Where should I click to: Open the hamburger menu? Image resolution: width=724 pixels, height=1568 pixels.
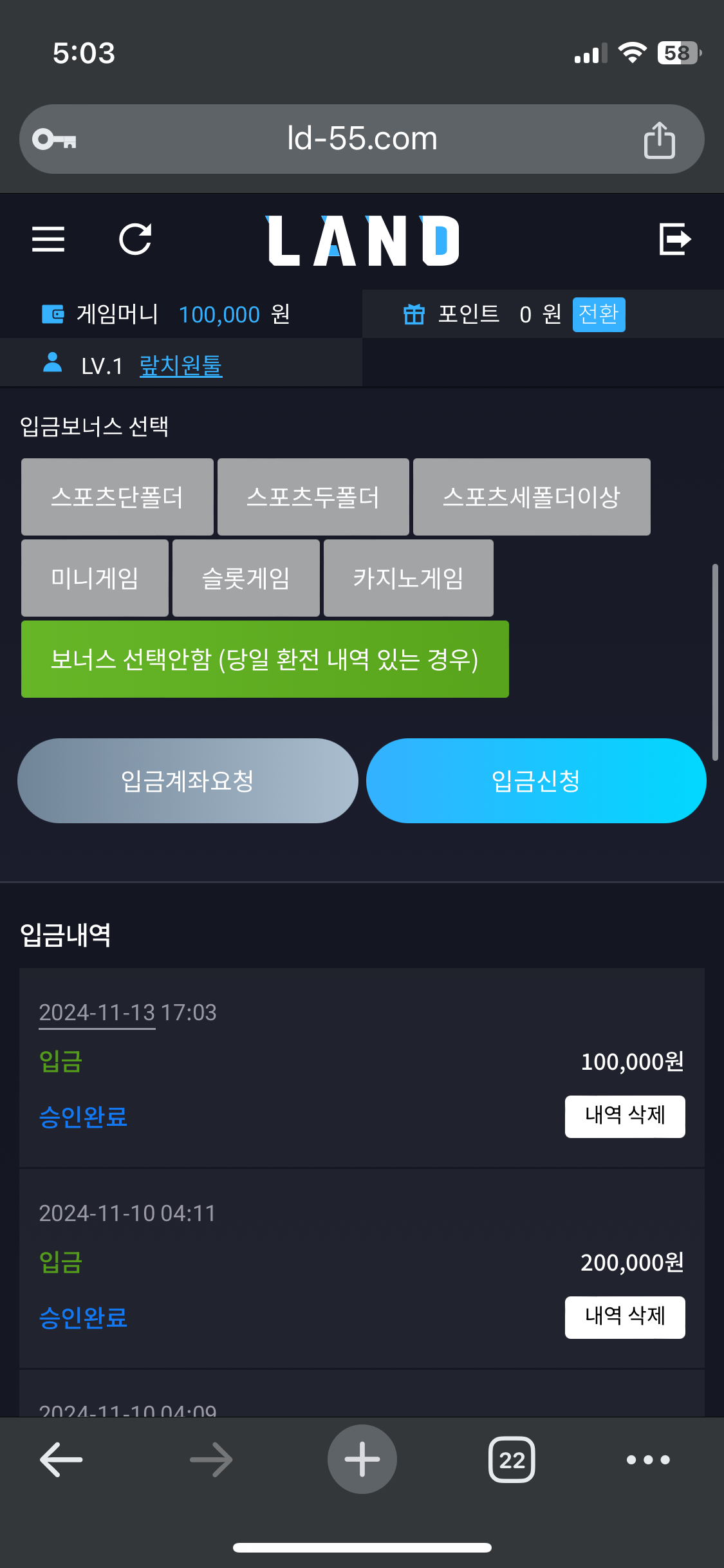(48, 239)
